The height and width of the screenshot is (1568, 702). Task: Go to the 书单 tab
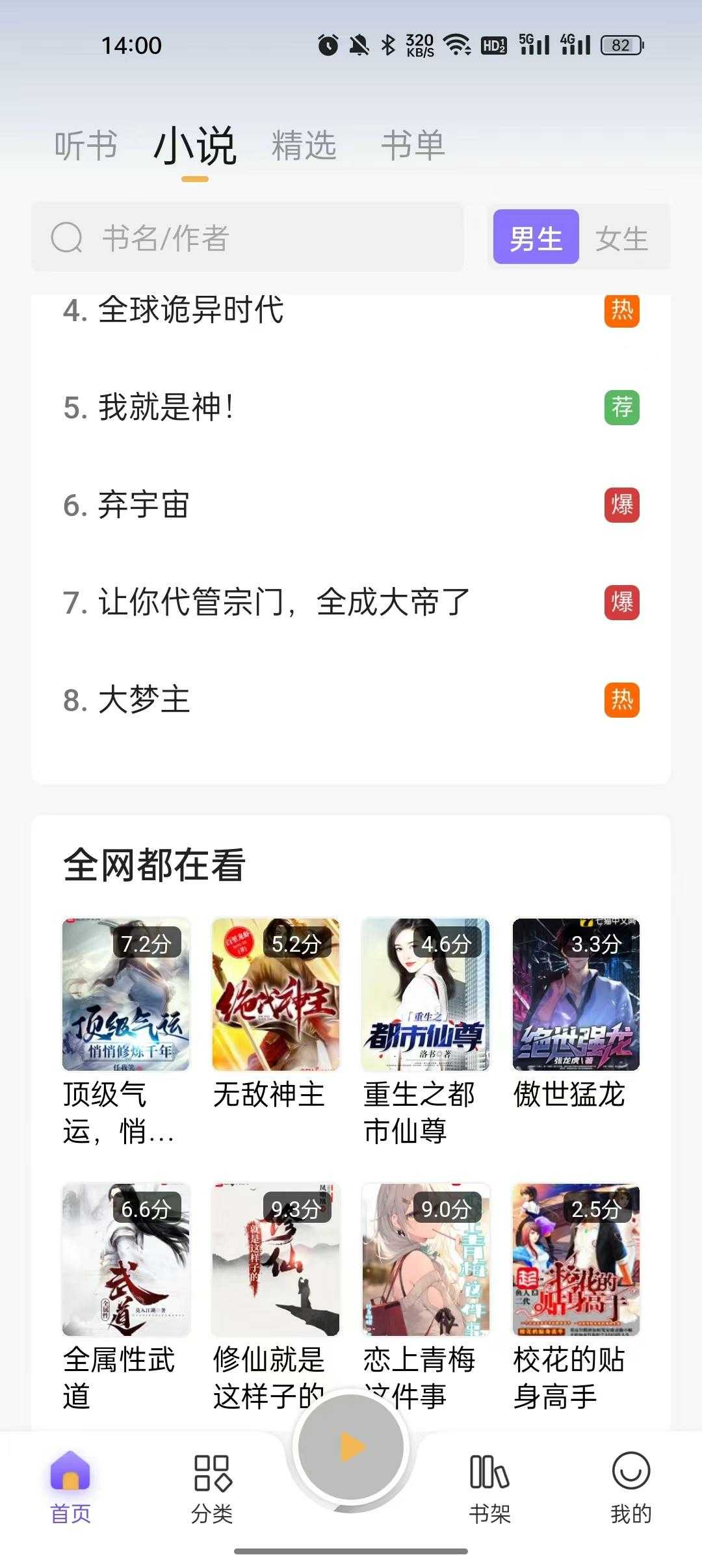coord(413,145)
